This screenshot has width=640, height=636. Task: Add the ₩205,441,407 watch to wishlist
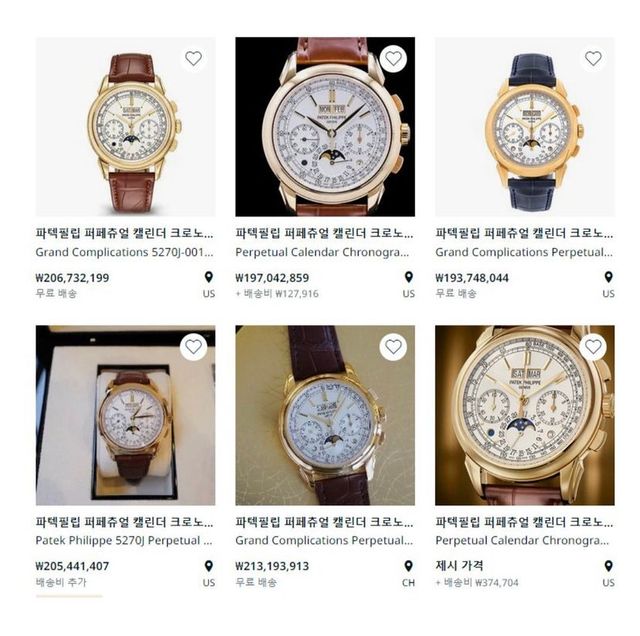click(193, 347)
